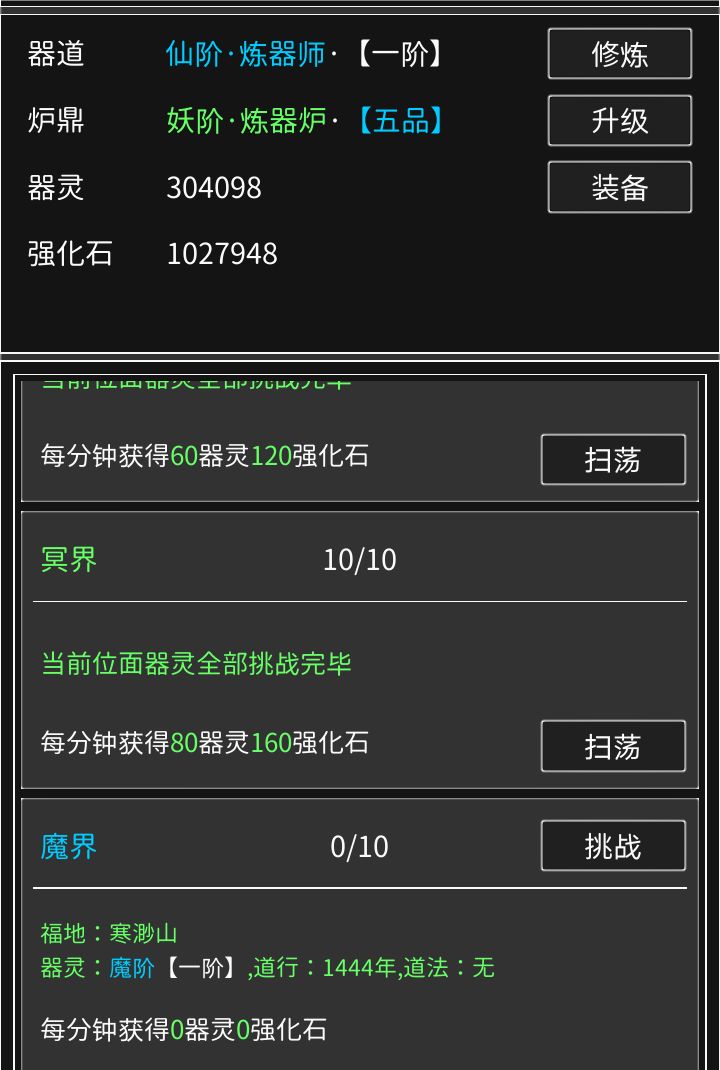Viewport: 720px width, 1070px height.
Task: Start the 魔界 挑战 (Challenge)
Action: click(613, 846)
